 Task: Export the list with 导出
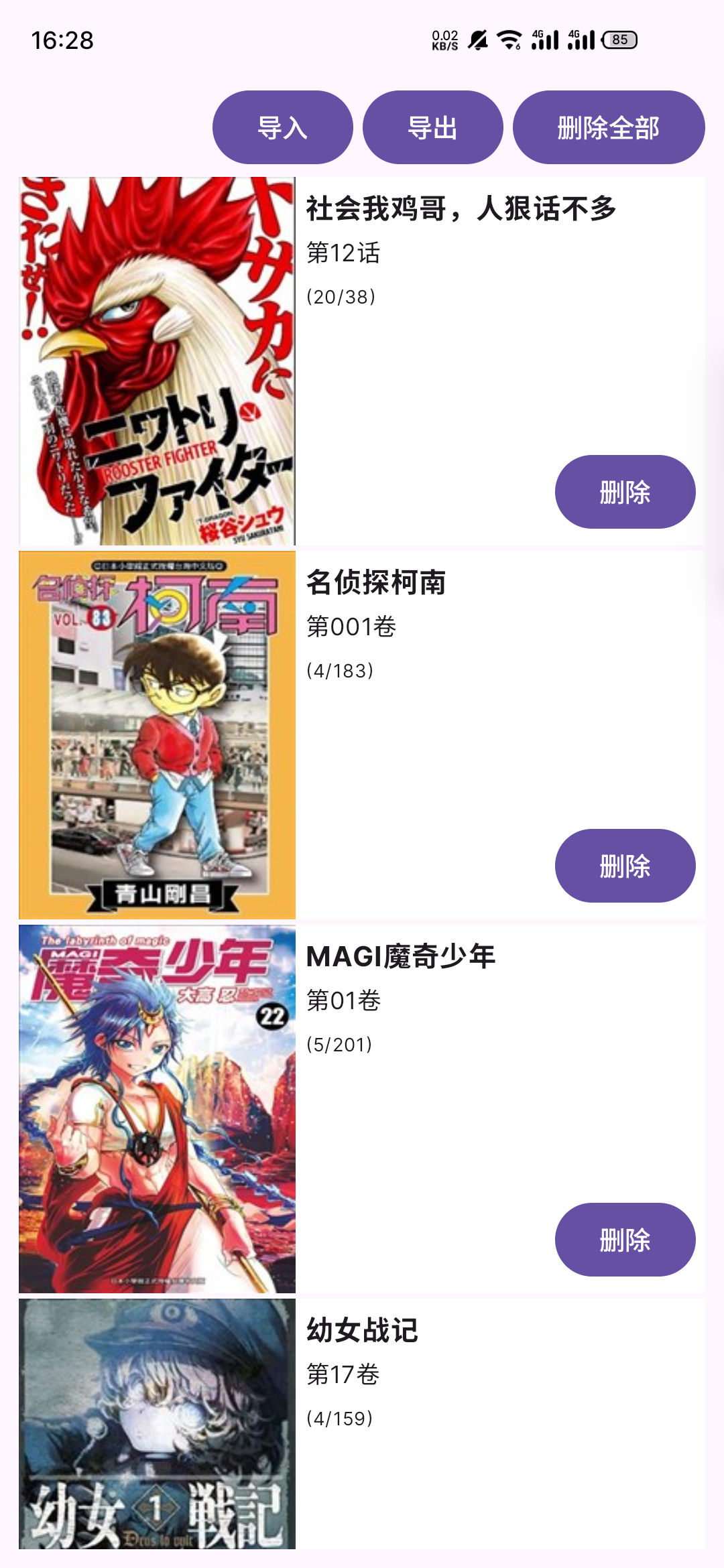(x=432, y=127)
